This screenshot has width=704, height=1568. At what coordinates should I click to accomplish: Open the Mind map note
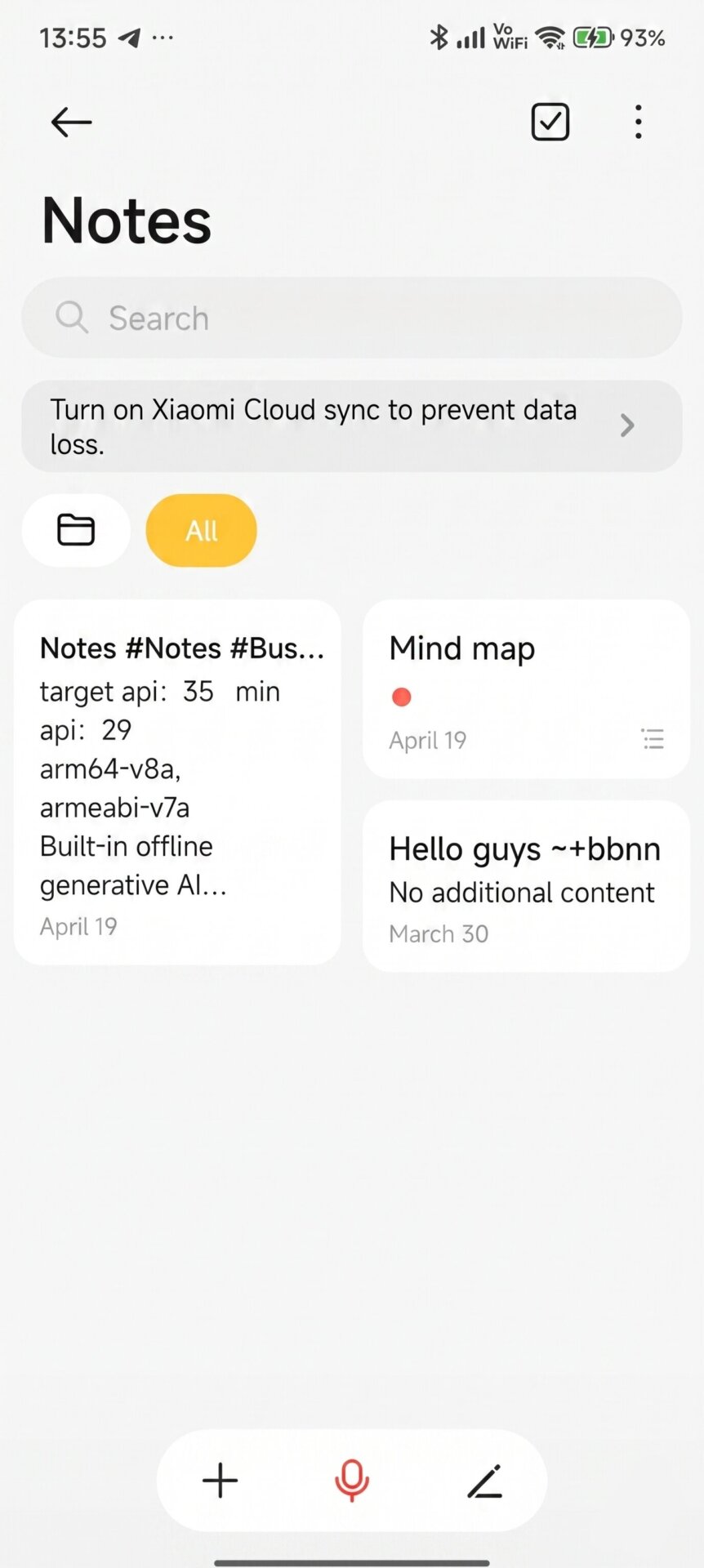pyautogui.click(x=526, y=689)
